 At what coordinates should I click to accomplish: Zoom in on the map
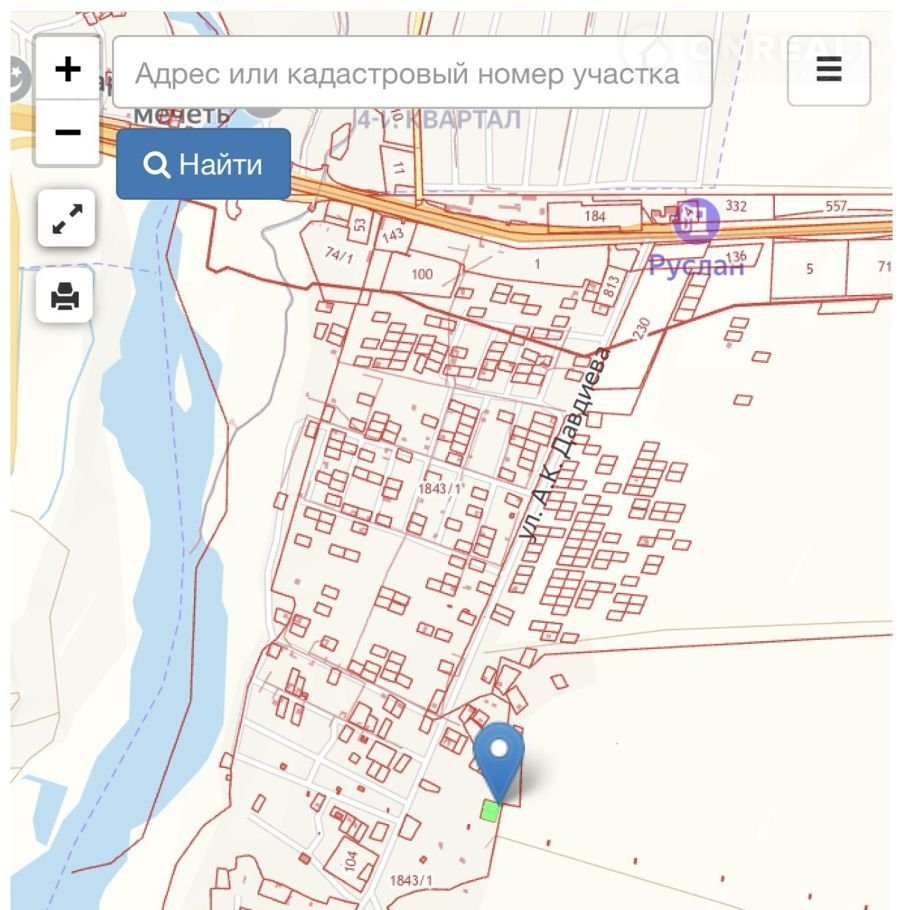tap(67, 69)
